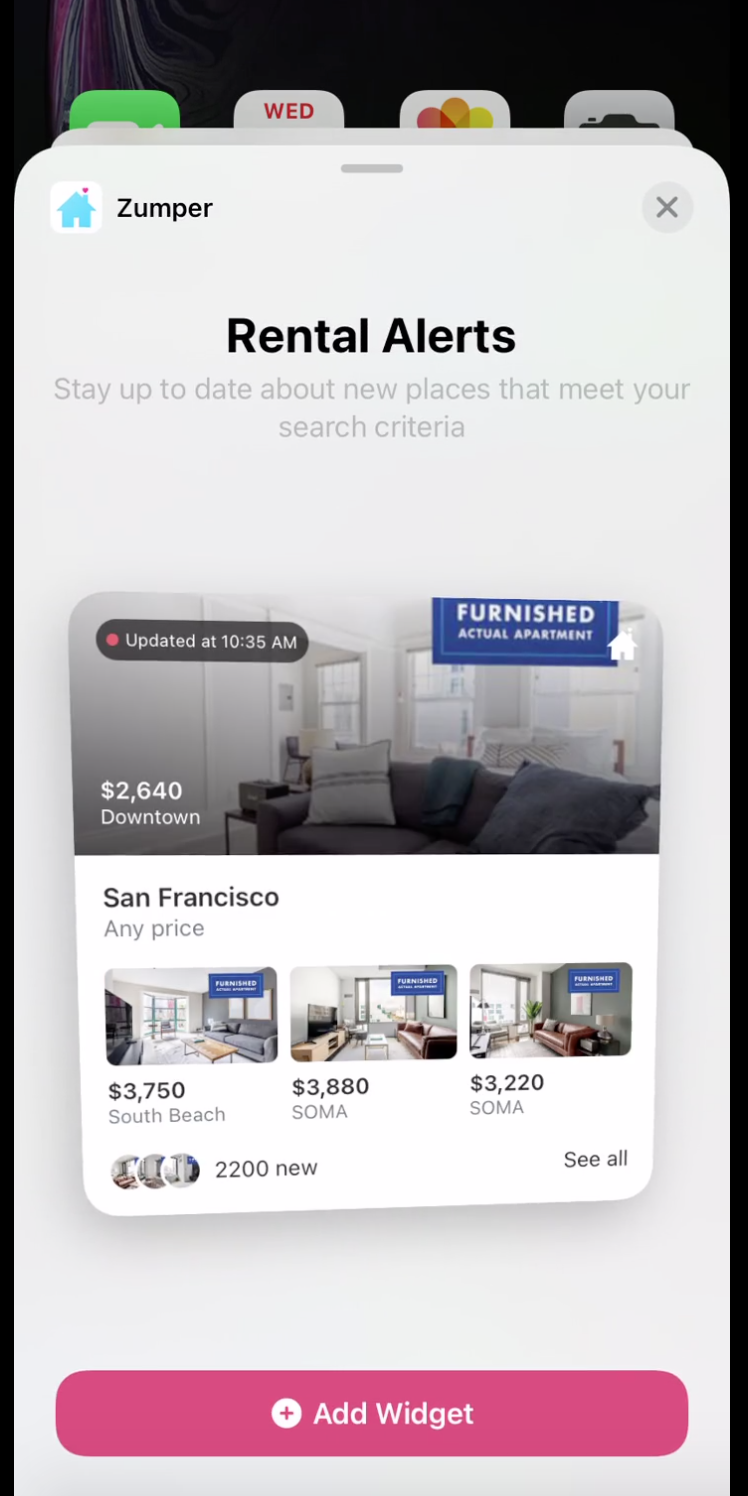This screenshot has height=1496, width=748.
Task: Open See all listings
Action: point(595,1159)
